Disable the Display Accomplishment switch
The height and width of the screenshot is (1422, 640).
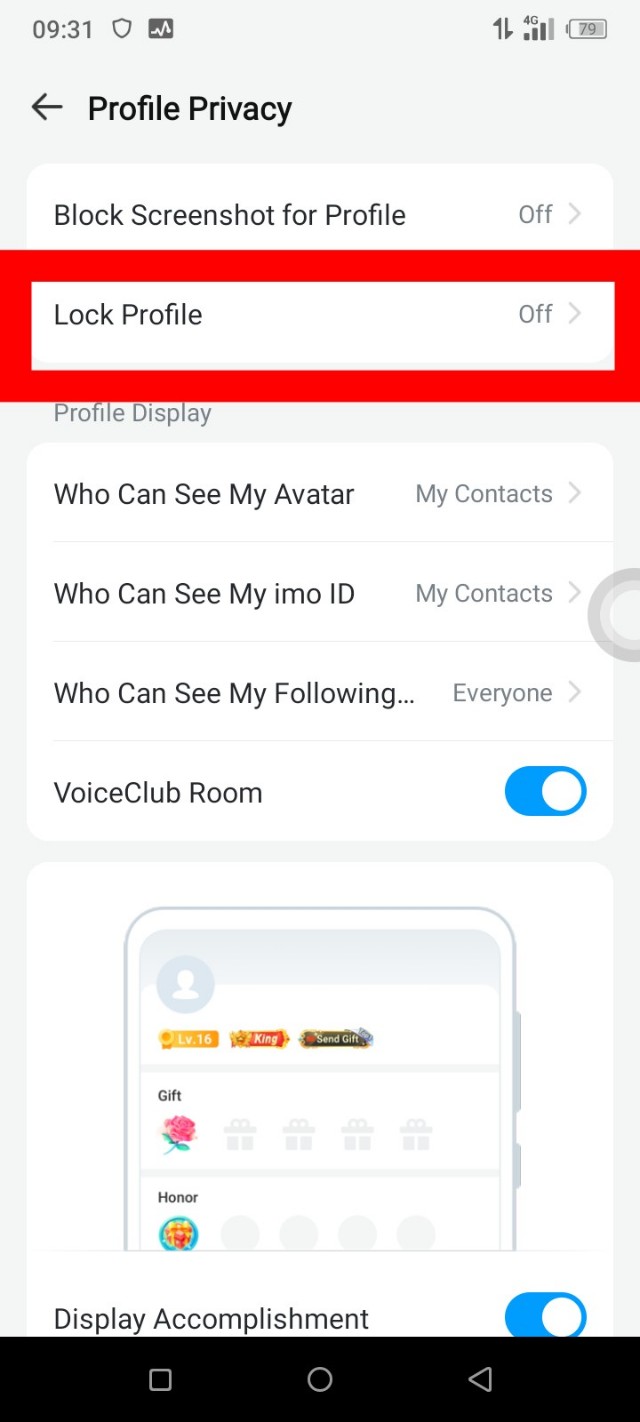tap(545, 1315)
